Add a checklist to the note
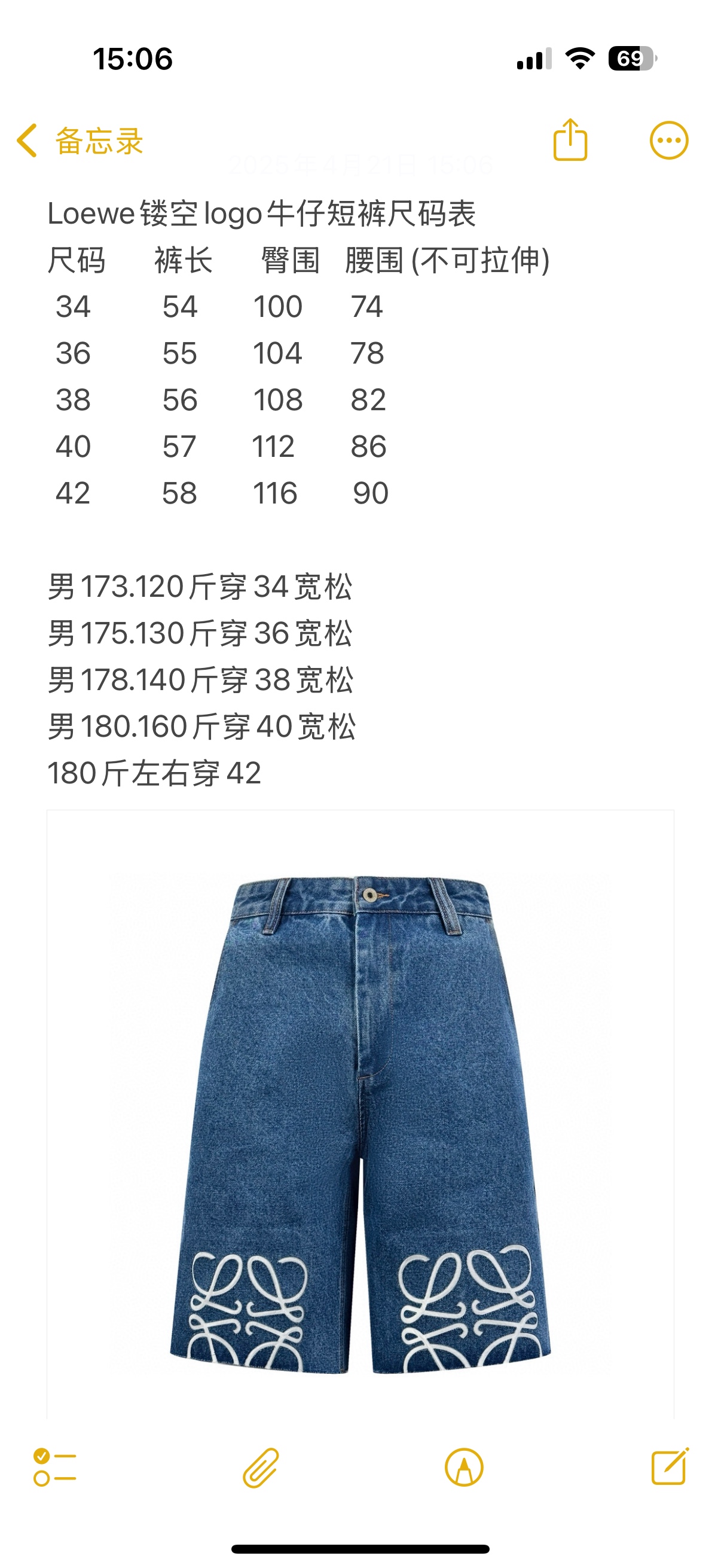Screen dimensions: 721x1568 pyautogui.click(x=55, y=1467)
